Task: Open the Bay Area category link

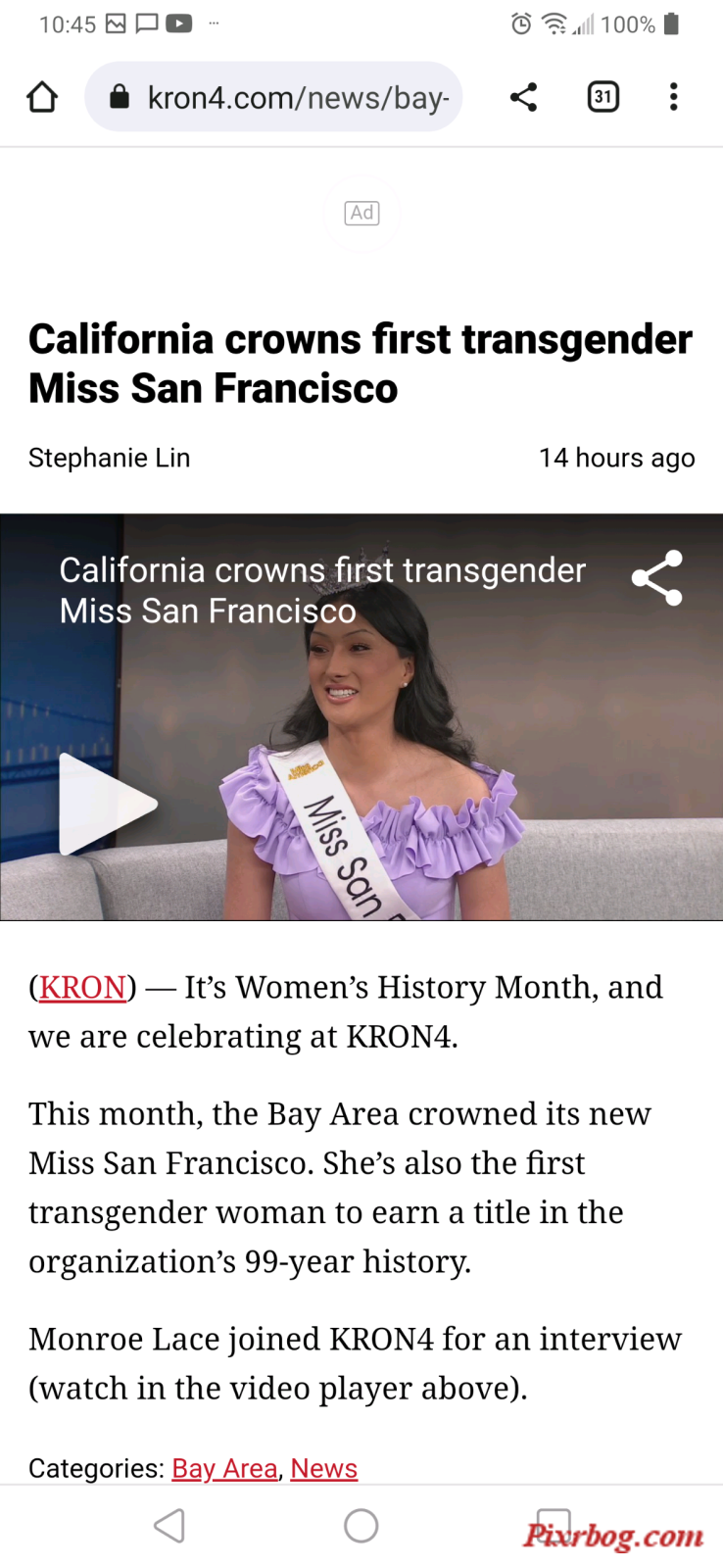Action: (224, 1468)
